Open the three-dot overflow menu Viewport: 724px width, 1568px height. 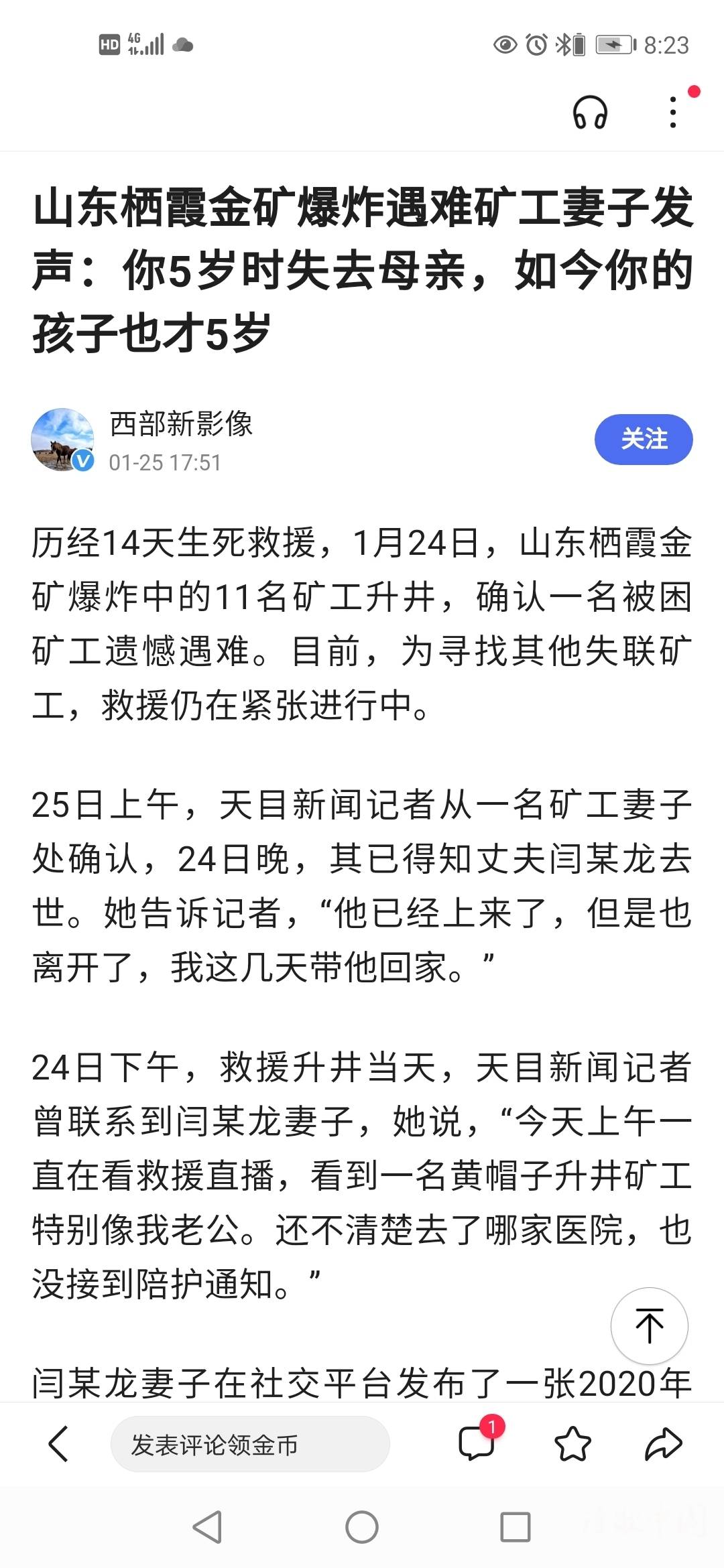click(673, 112)
